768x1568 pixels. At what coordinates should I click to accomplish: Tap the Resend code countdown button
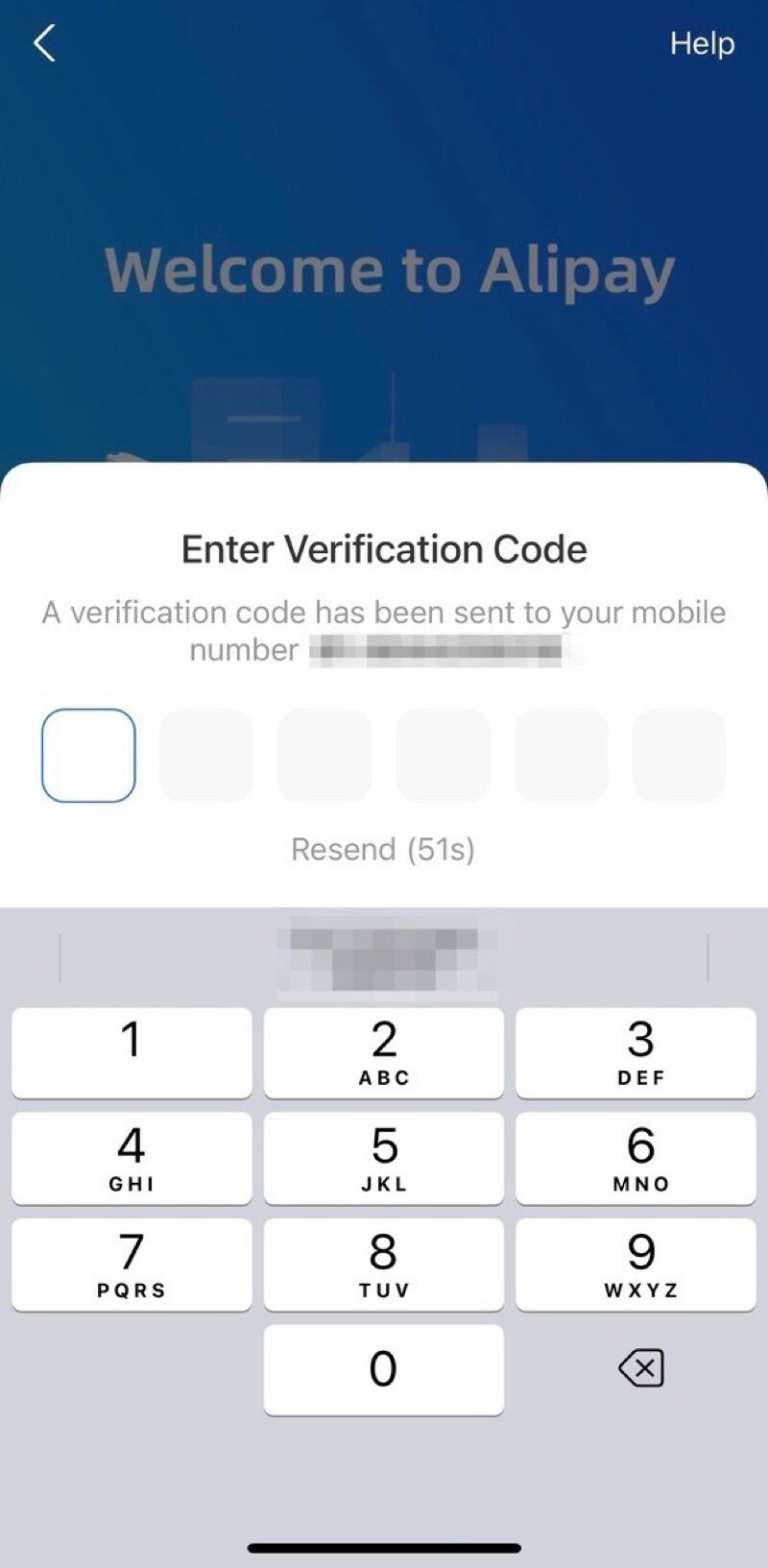click(383, 849)
